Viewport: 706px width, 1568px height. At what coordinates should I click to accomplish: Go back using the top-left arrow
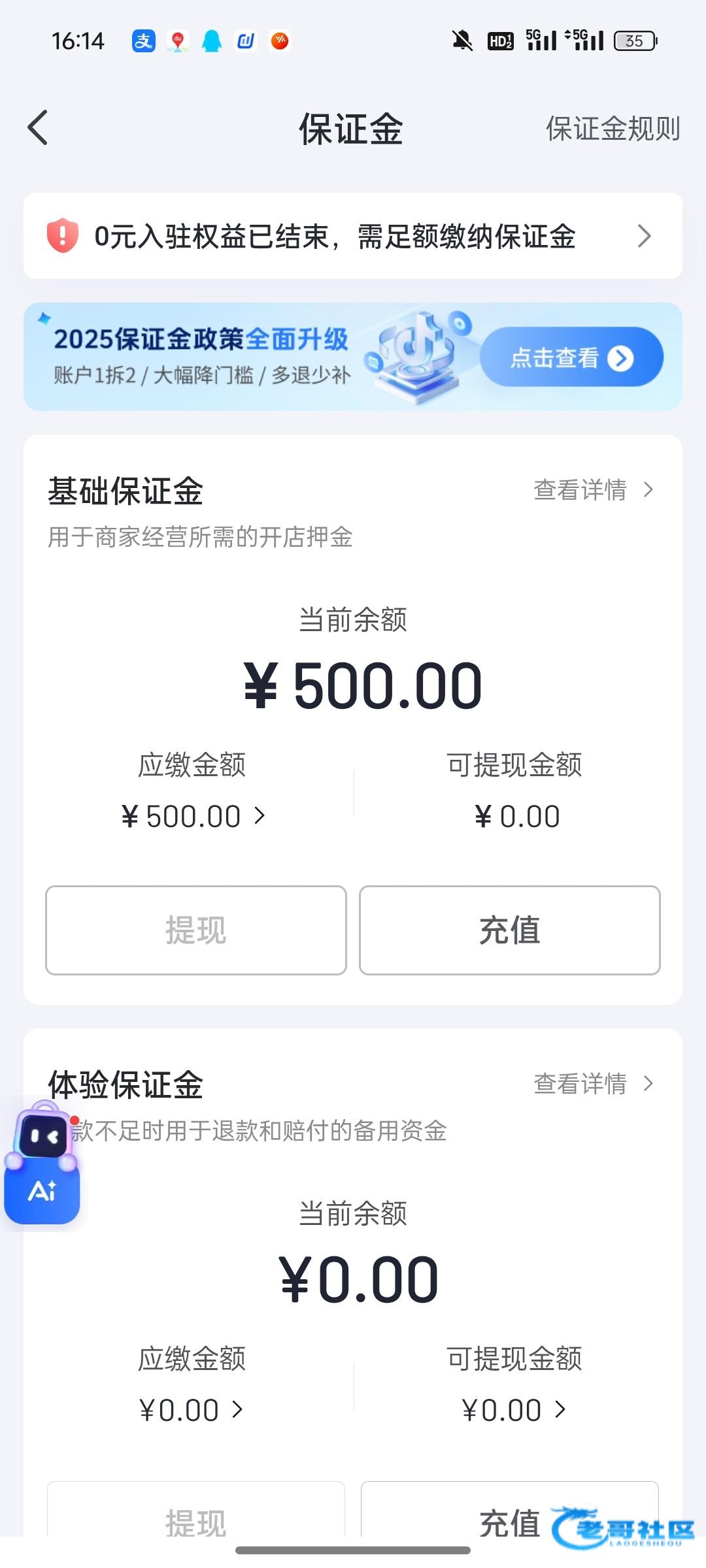(38, 127)
